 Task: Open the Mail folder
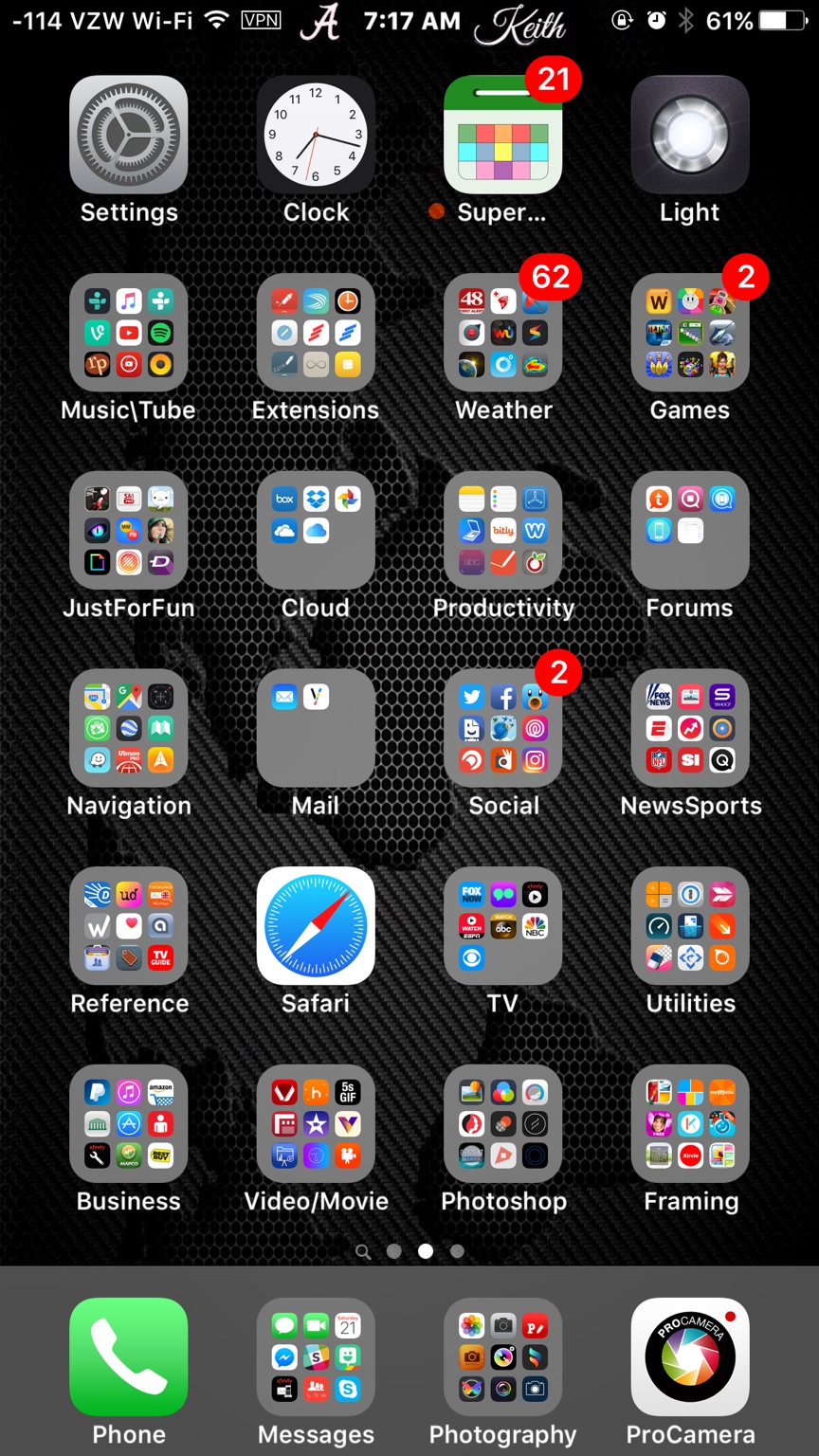(x=316, y=729)
